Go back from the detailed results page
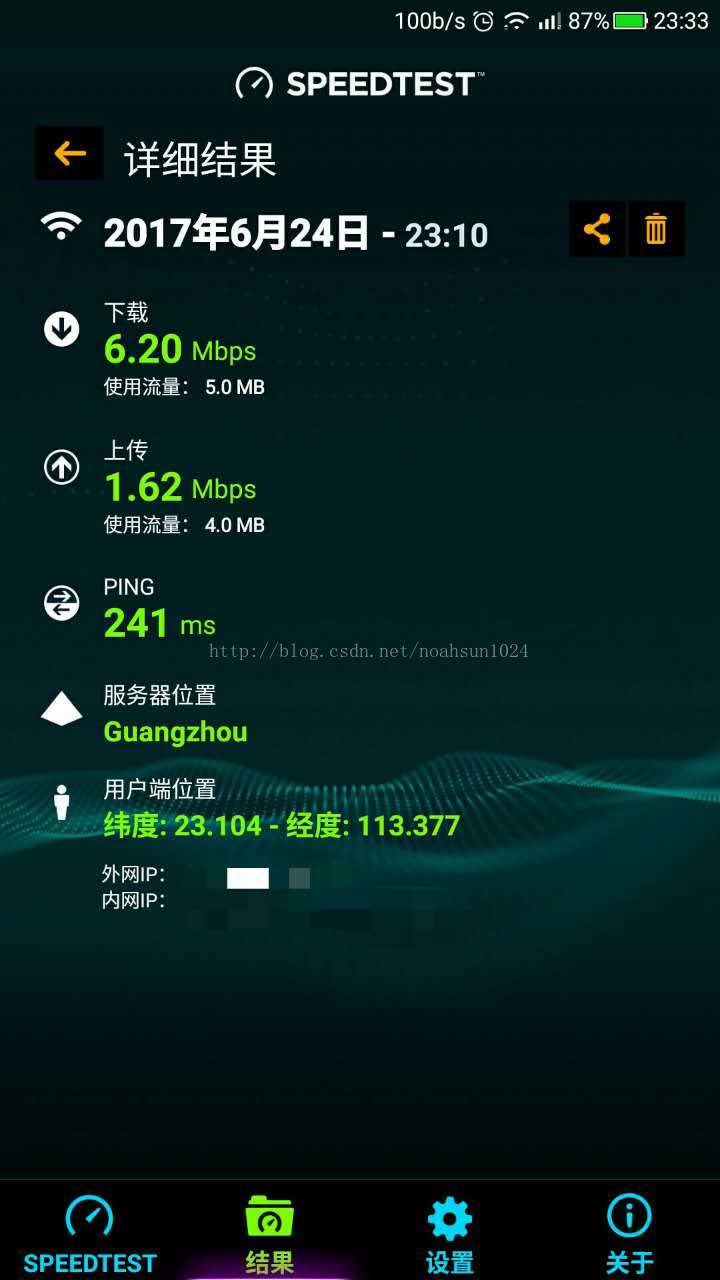The height and width of the screenshot is (1280, 720). tap(69, 153)
